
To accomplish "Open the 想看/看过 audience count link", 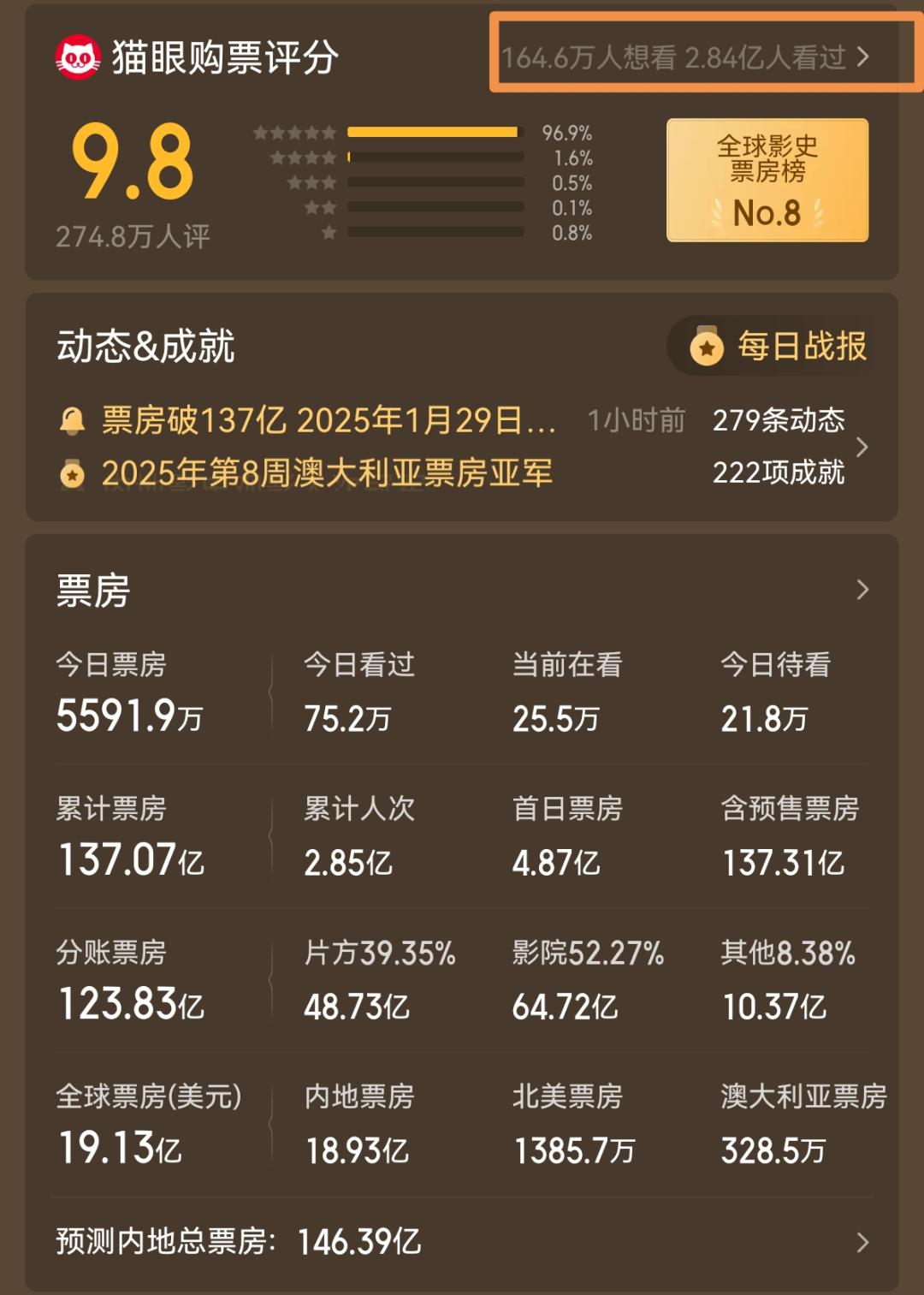I will 684,57.
